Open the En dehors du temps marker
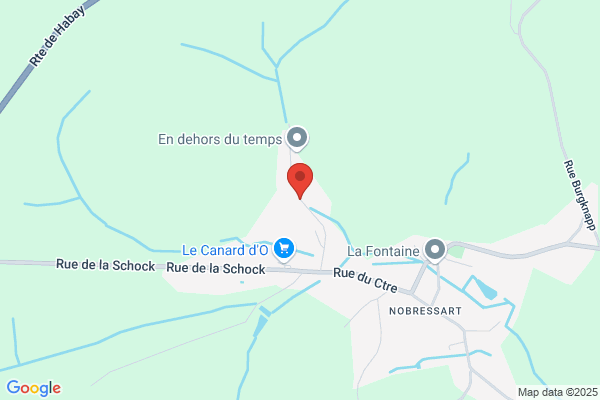600x400 pixels. pos(297,139)
